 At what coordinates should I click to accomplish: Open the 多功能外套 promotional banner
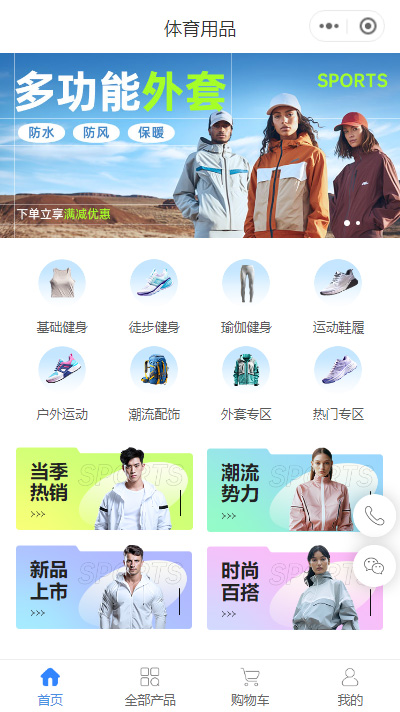click(x=200, y=145)
